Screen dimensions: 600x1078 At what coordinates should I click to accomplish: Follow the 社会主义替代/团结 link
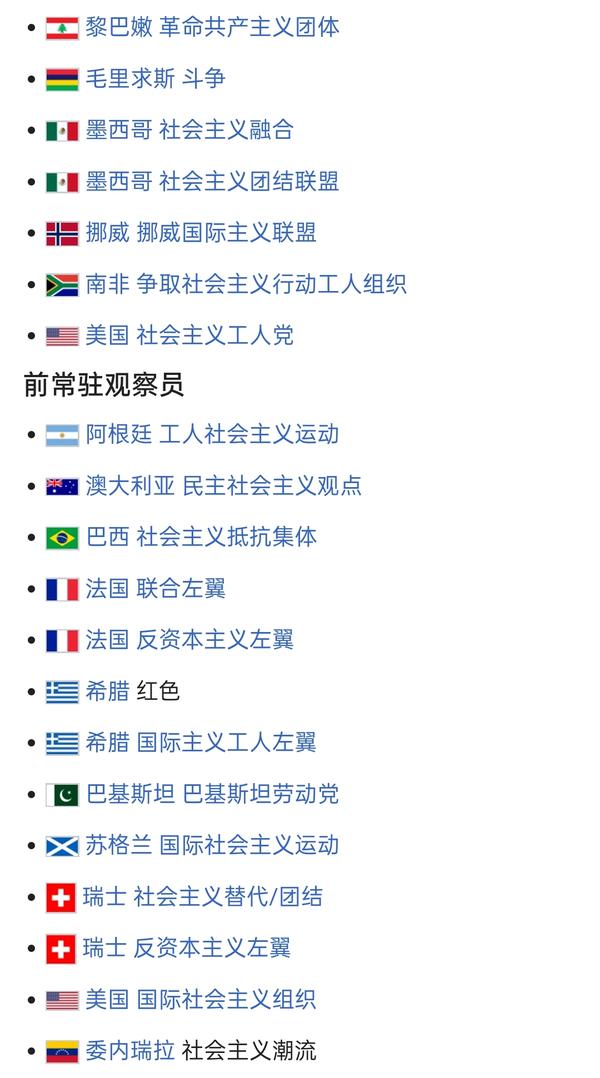click(x=227, y=896)
